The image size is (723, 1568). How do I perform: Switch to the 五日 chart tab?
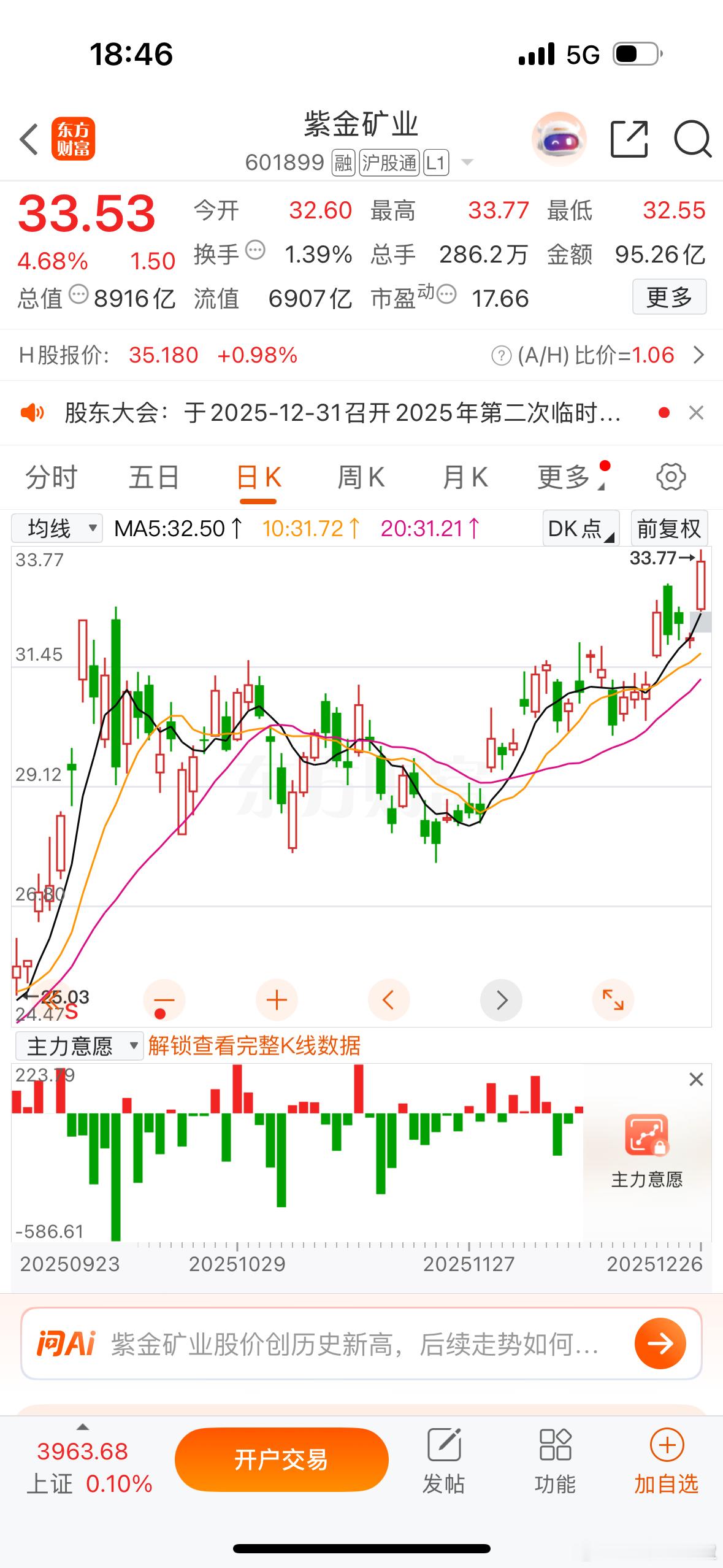pyautogui.click(x=154, y=477)
